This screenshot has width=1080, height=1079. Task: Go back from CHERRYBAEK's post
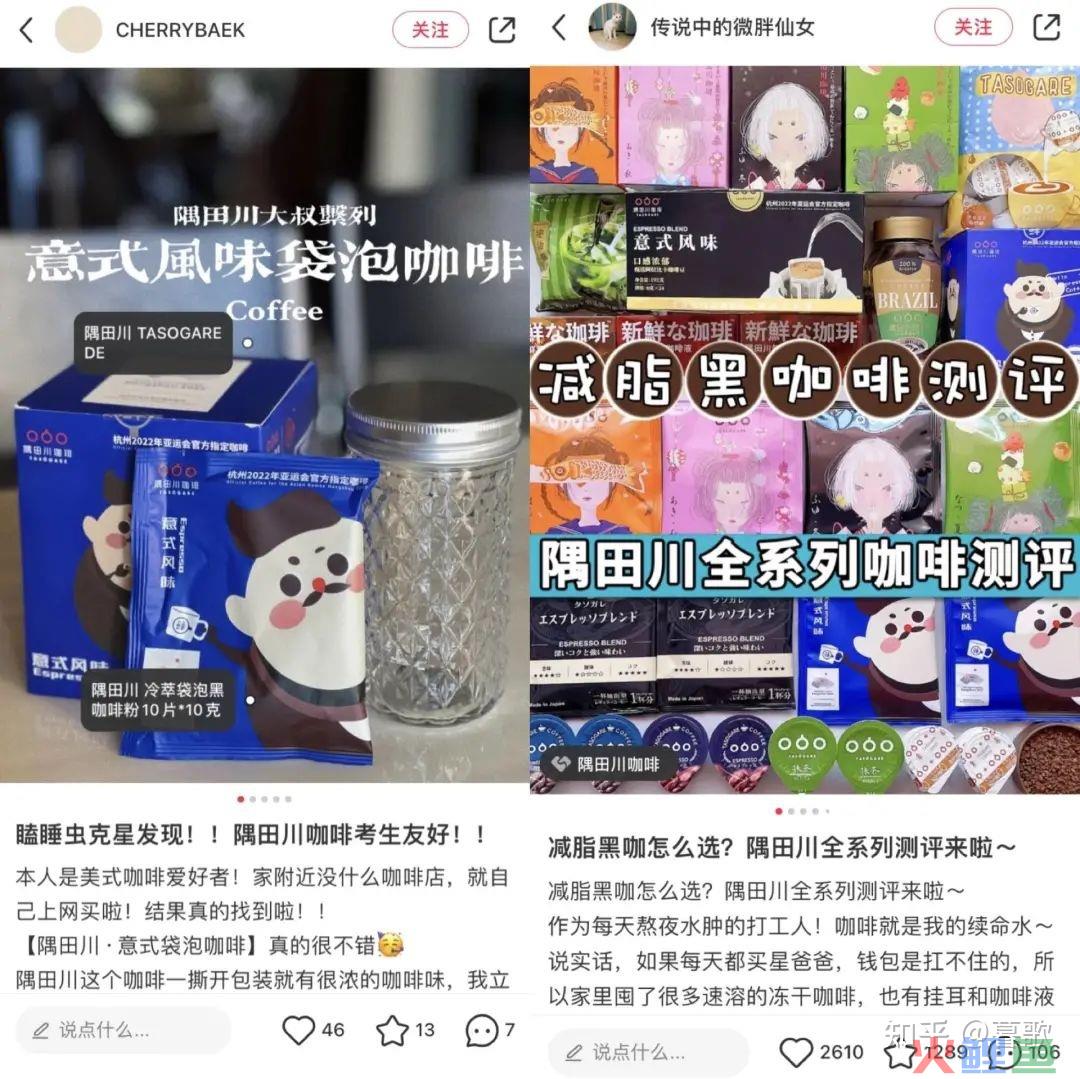point(26,30)
